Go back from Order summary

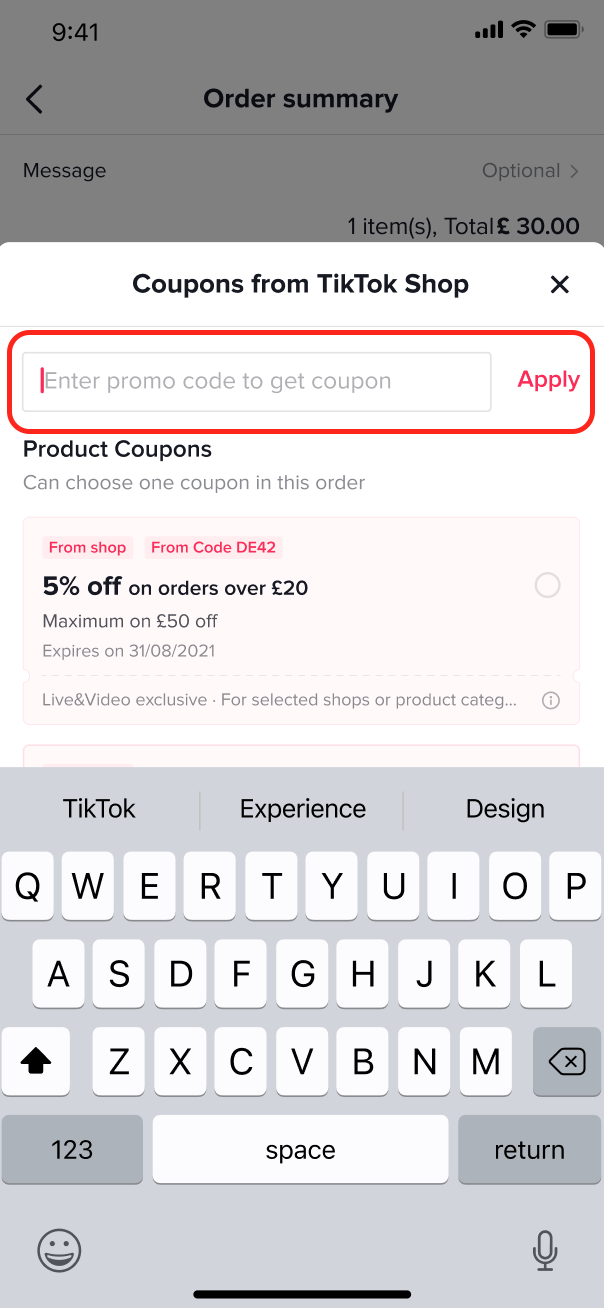click(35, 99)
